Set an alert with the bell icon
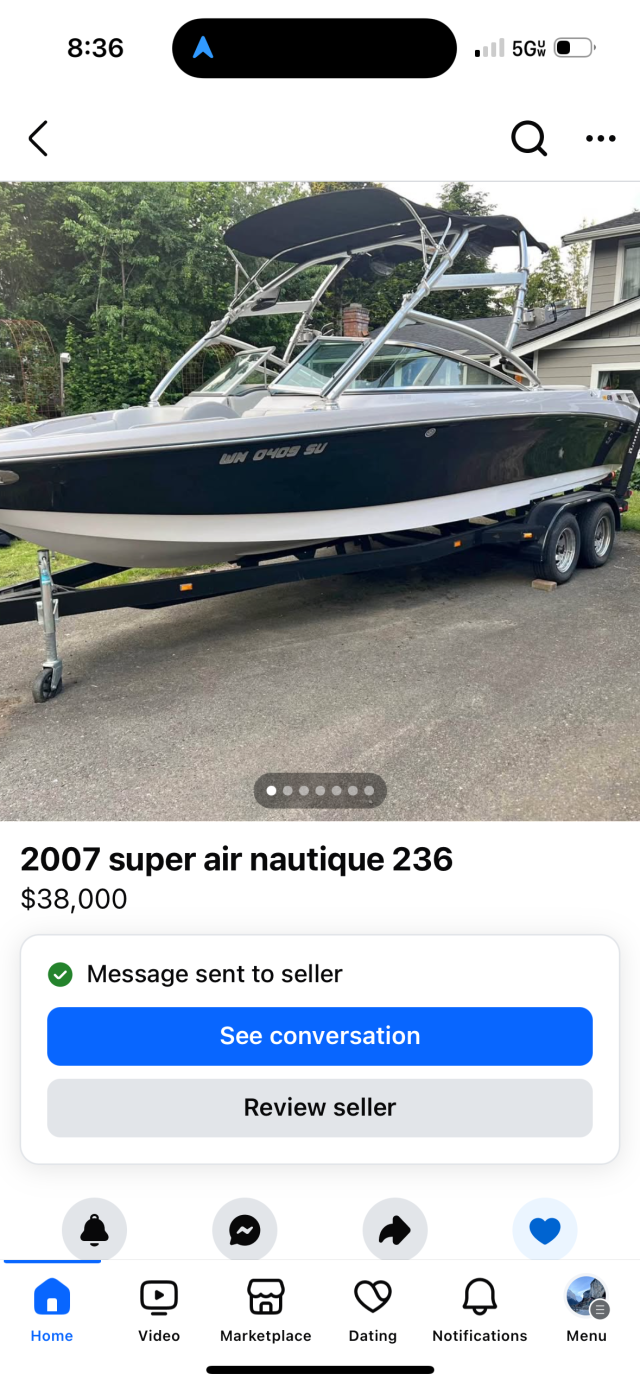 point(95,1230)
